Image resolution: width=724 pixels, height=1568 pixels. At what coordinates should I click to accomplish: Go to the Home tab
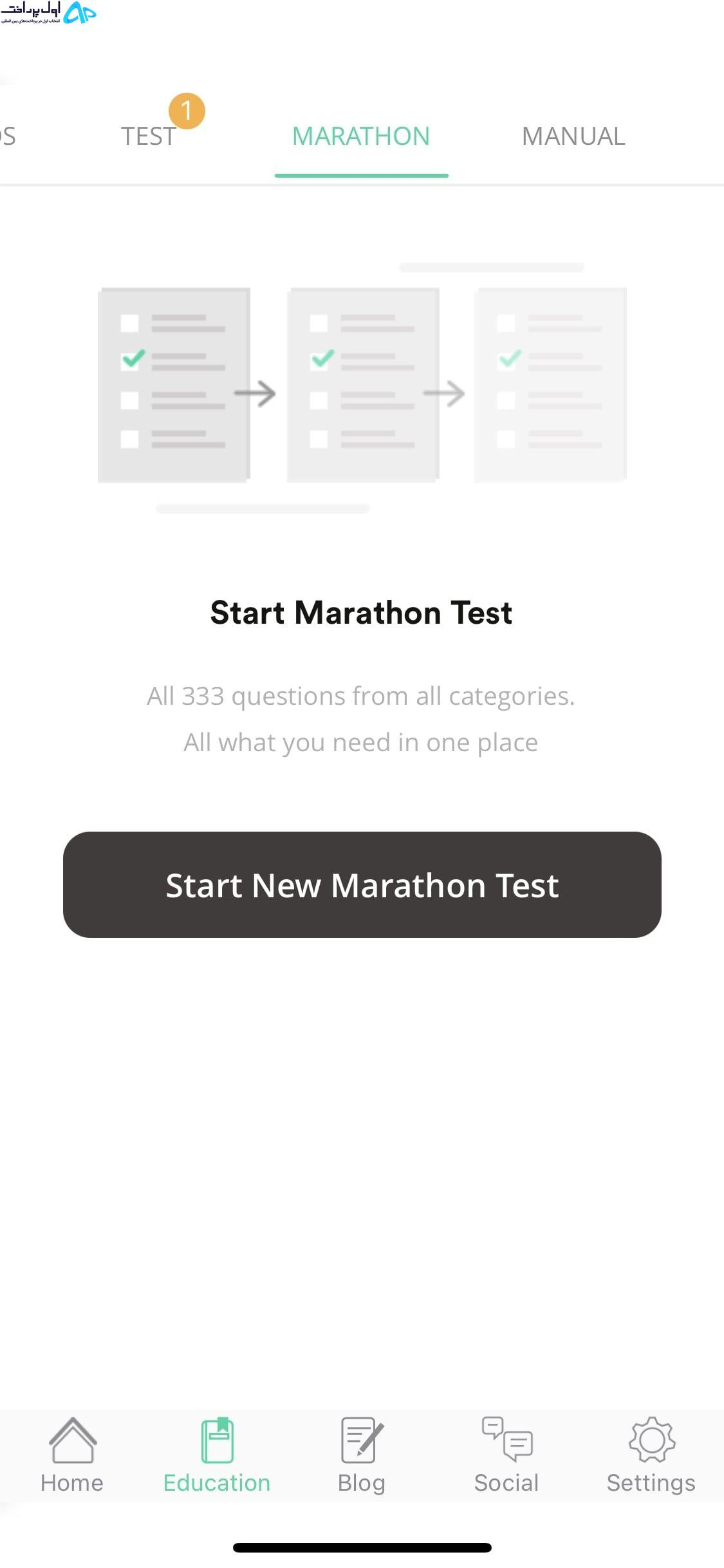72,1456
